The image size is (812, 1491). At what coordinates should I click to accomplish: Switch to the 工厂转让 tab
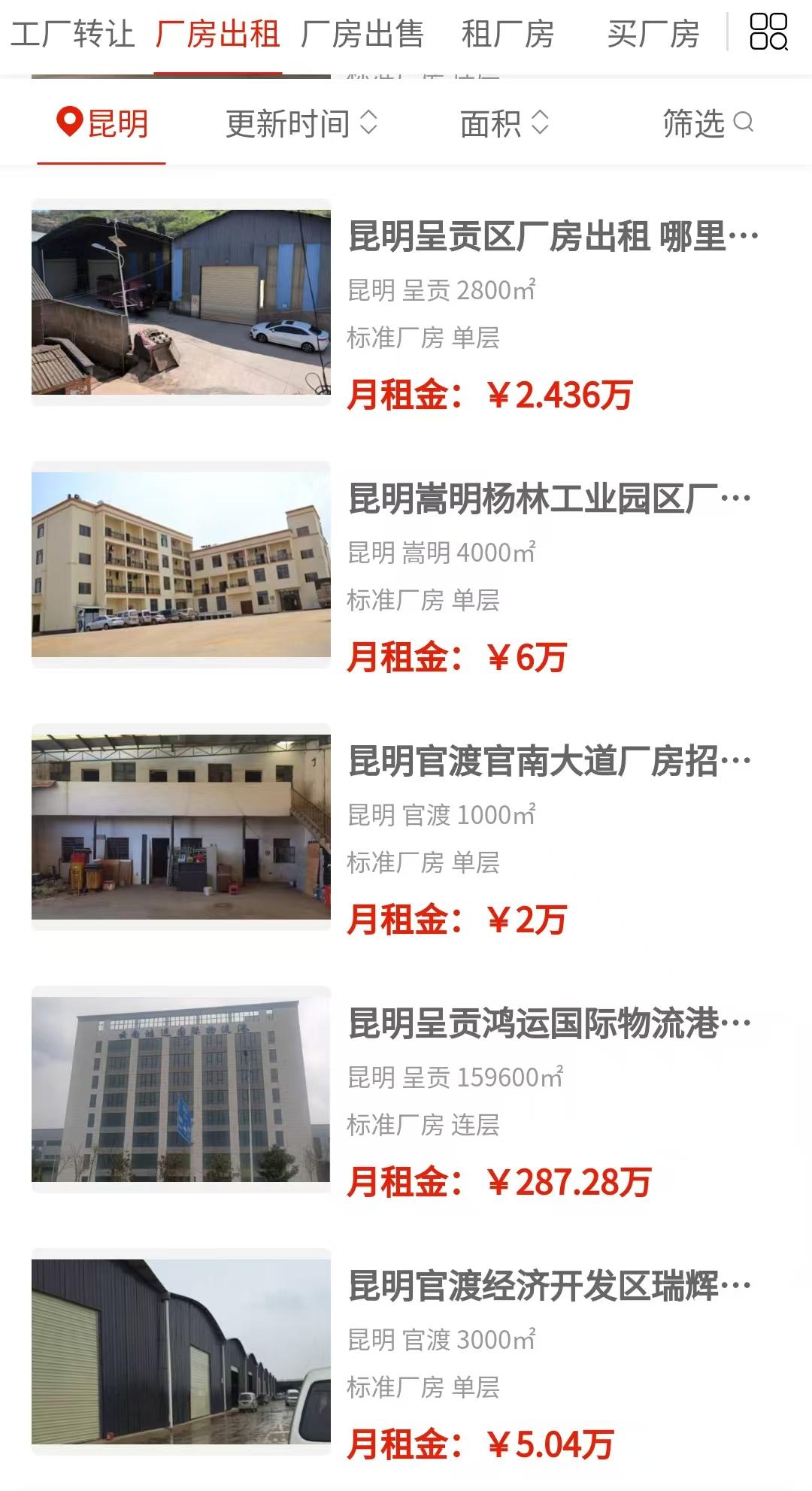(x=72, y=34)
